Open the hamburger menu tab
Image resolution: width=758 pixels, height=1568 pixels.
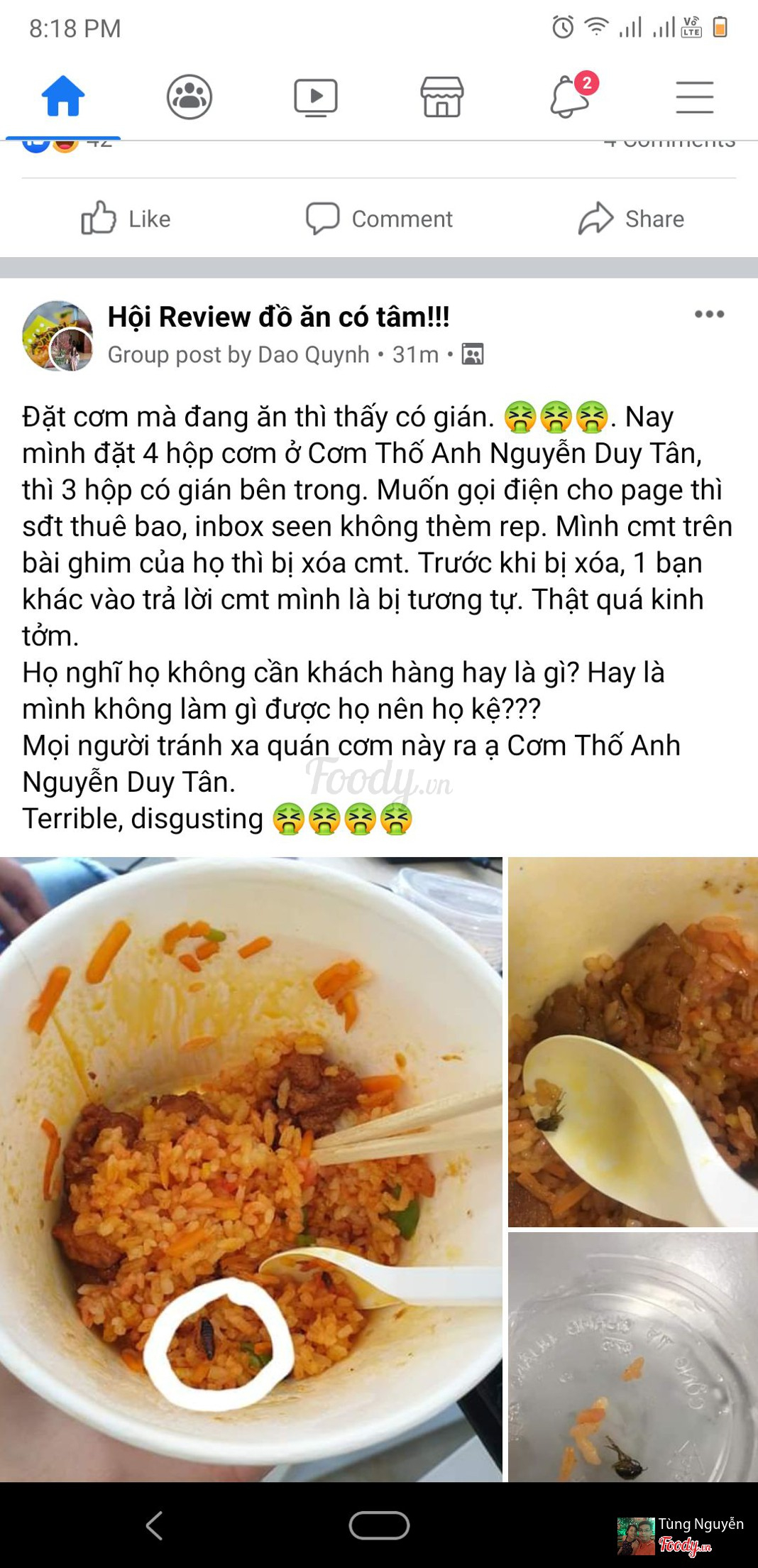pyautogui.click(x=694, y=97)
